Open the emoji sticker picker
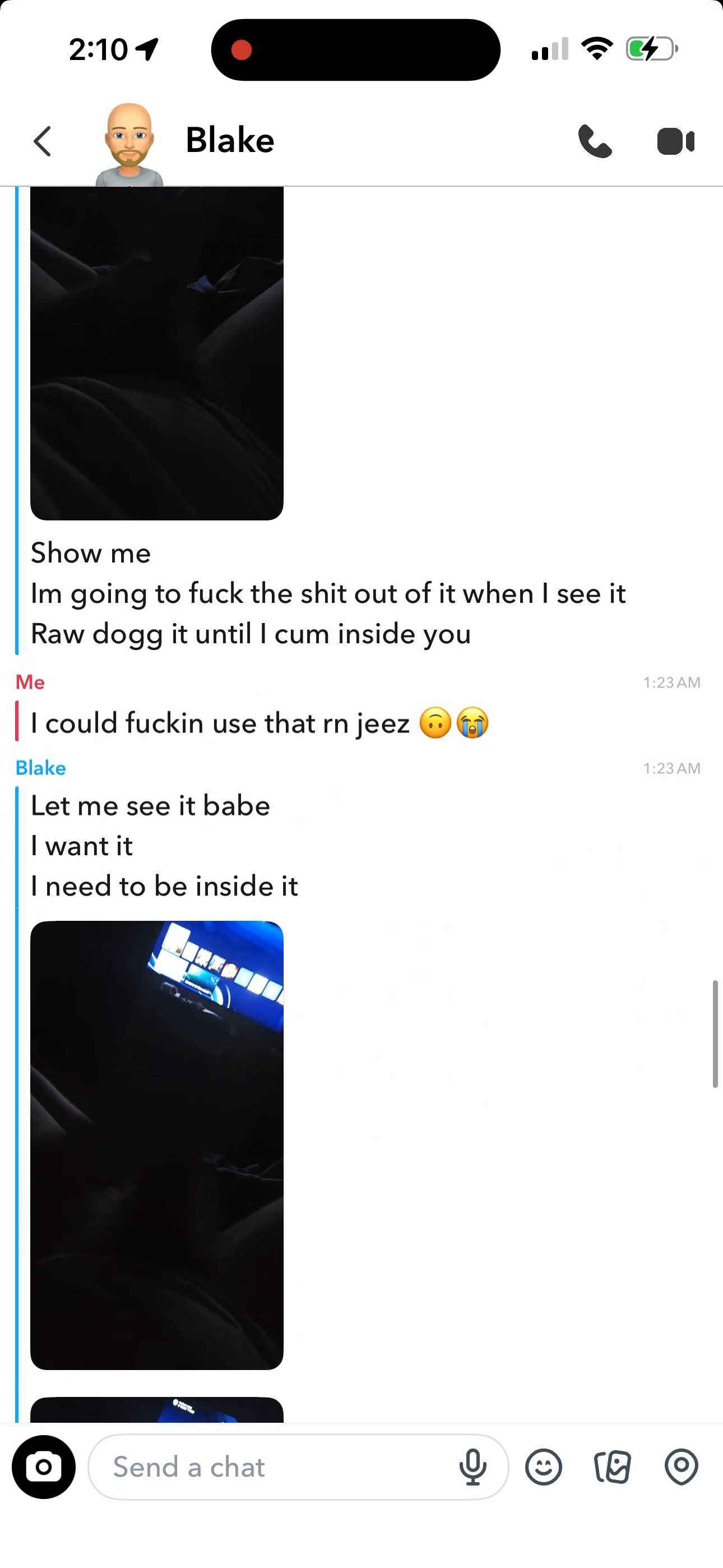 click(544, 1467)
